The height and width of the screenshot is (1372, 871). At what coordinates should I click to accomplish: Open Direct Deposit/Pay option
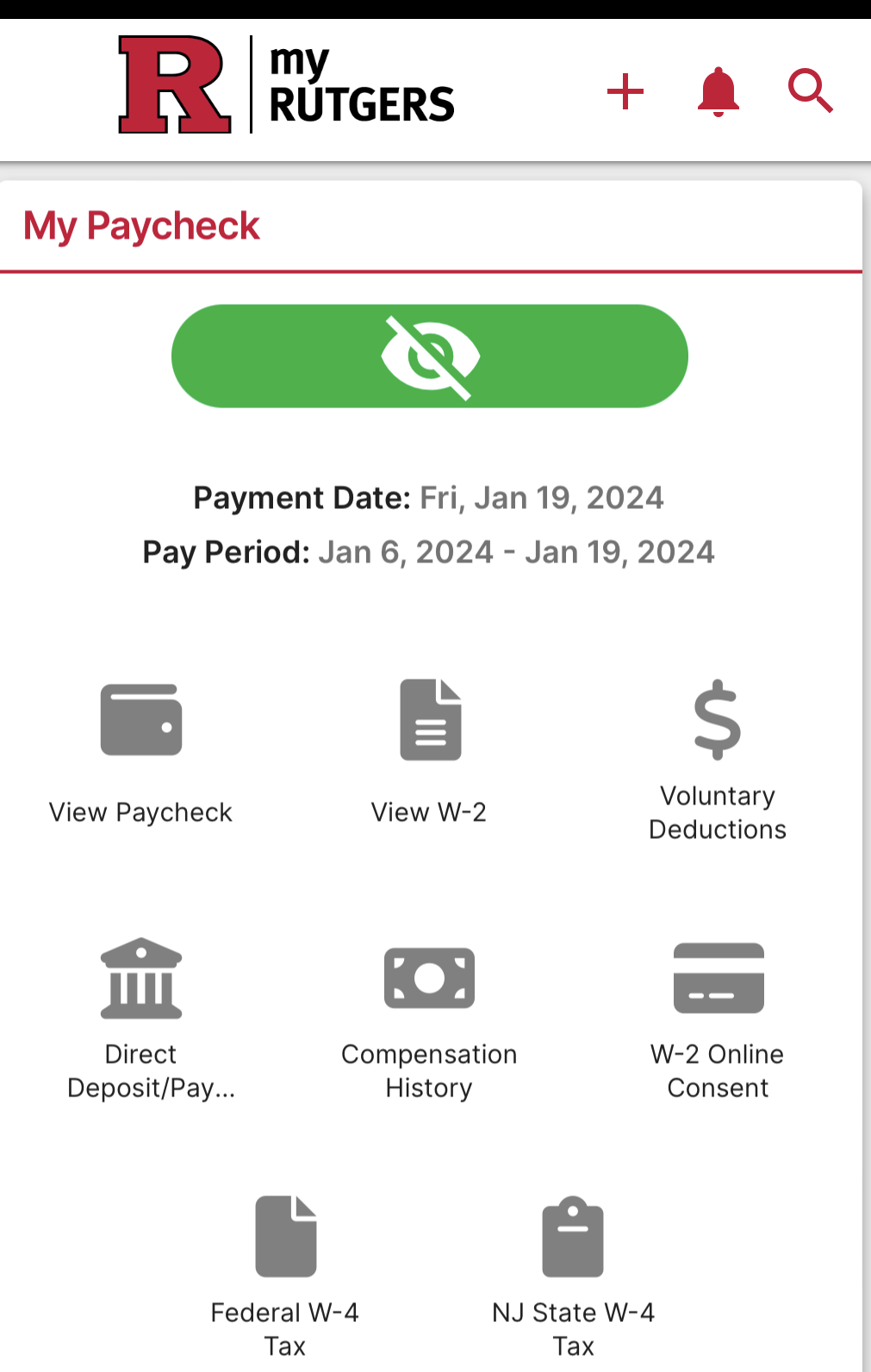click(x=141, y=1018)
